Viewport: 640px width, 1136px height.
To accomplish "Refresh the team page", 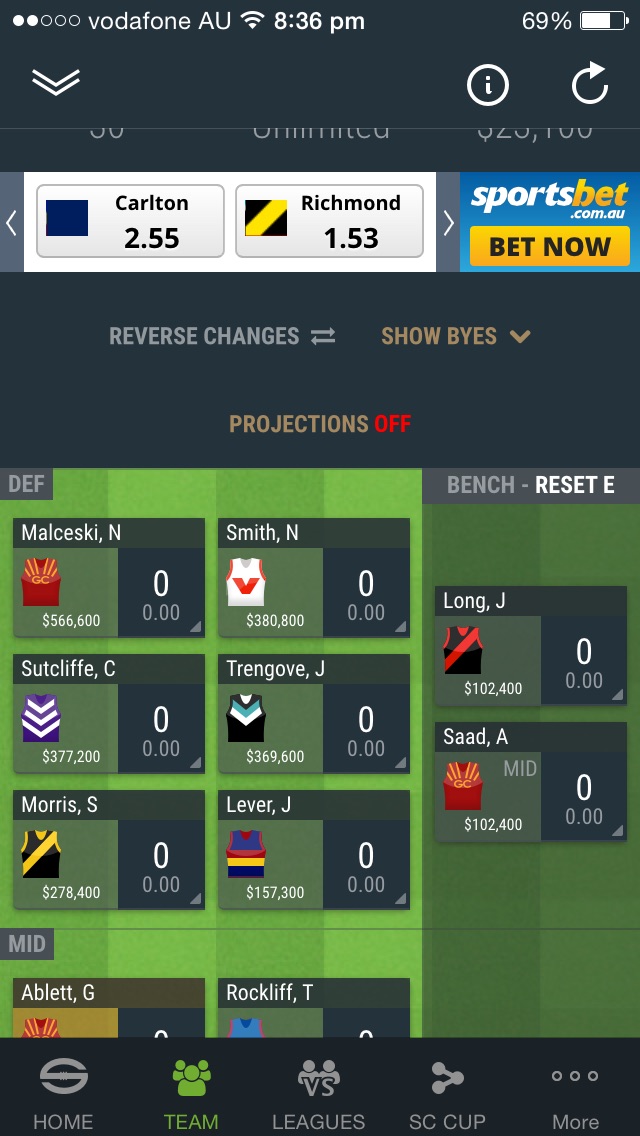I will coord(590,84).
